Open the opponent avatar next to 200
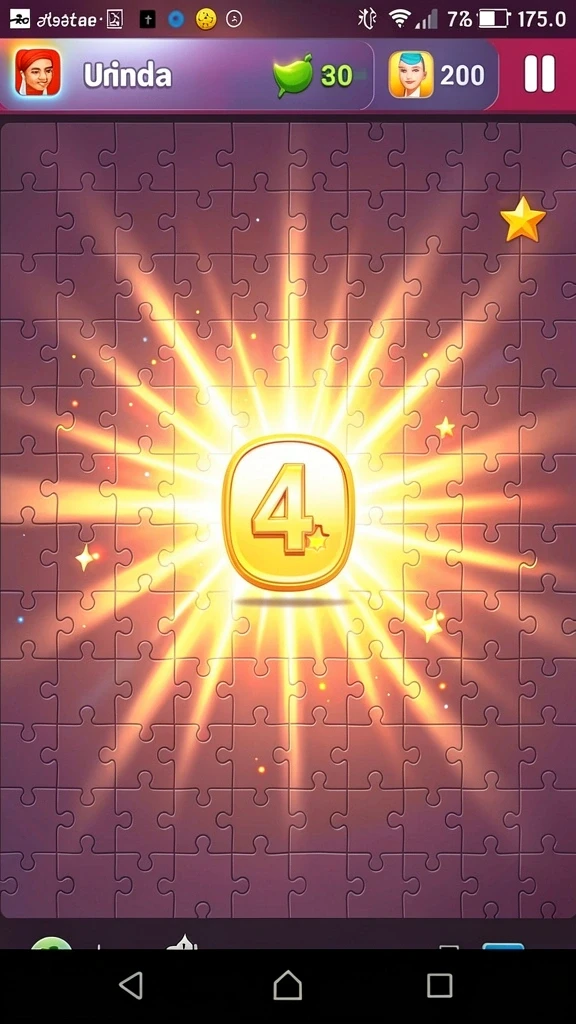Viewport: 576px width, 1024px height. tap(411, 74)
